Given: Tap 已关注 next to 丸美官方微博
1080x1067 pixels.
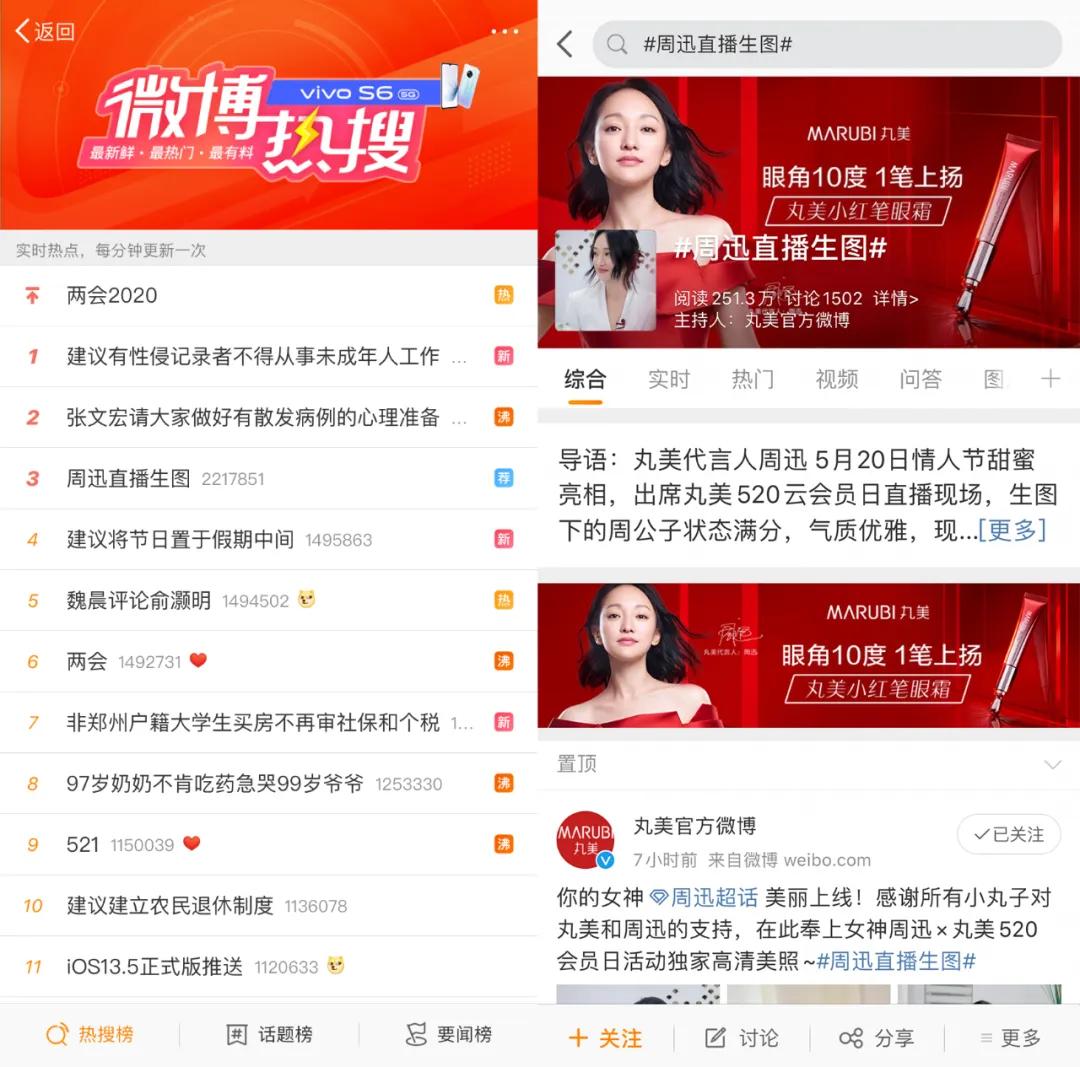Looking at the screenshot, I should [x=1008, y=834].
